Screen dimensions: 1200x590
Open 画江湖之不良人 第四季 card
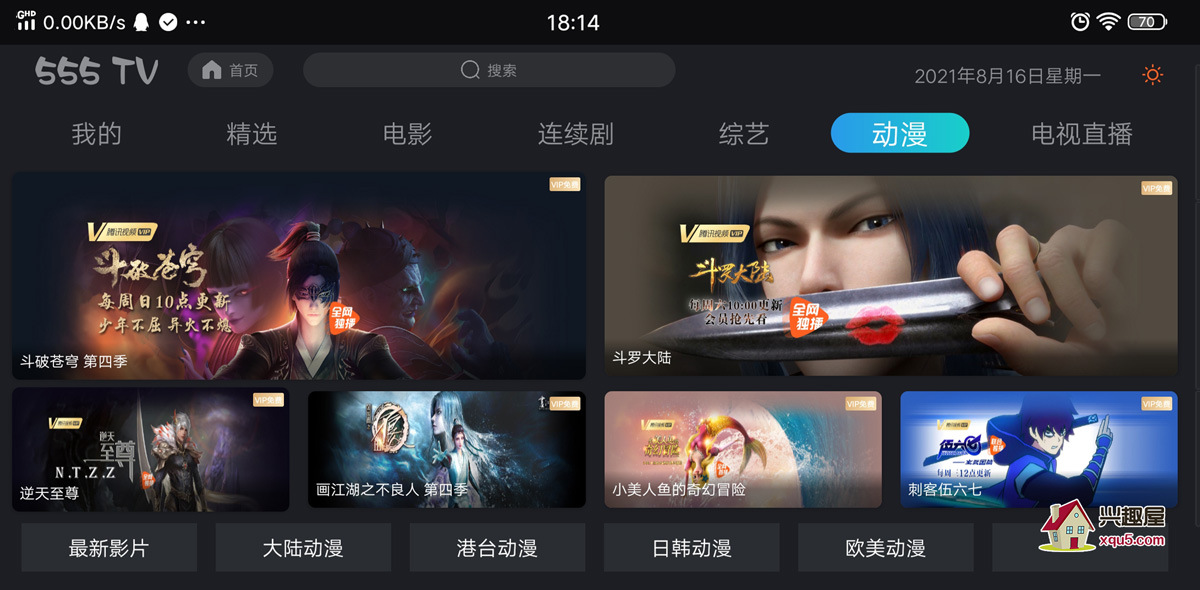tap(446, 449)
